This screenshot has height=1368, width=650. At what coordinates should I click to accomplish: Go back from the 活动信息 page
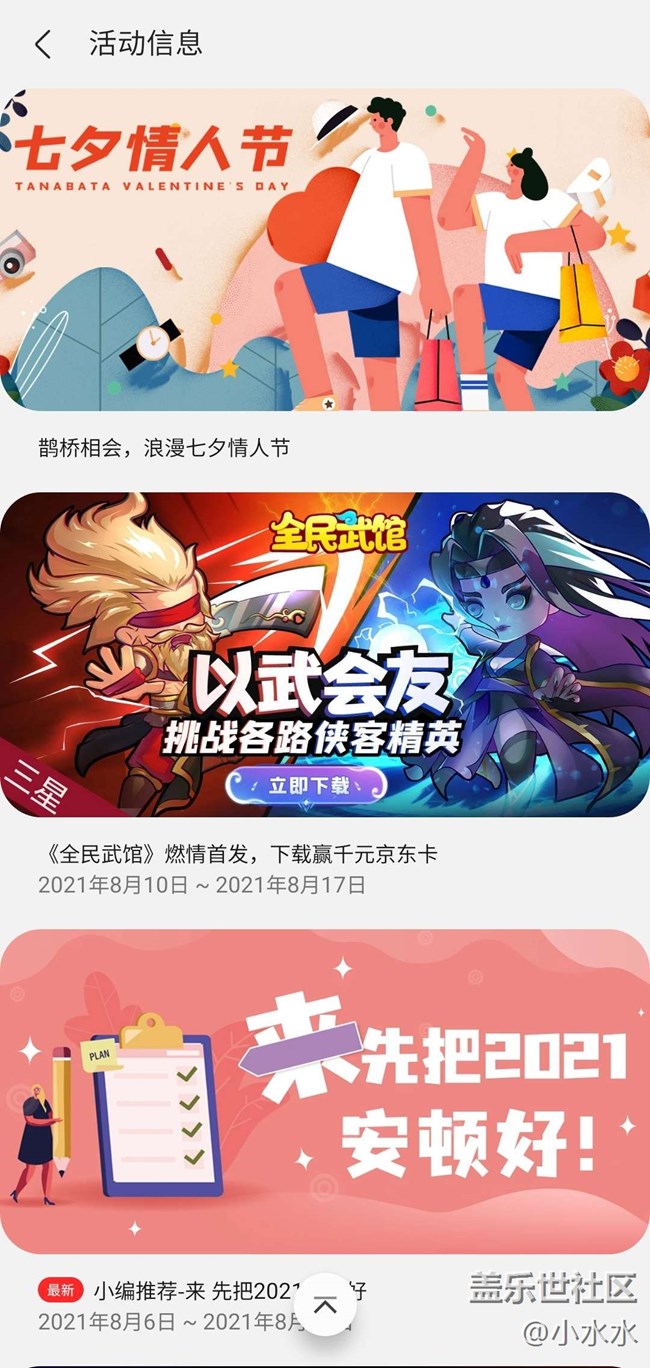pyautogui.click(x=43, y=44)
